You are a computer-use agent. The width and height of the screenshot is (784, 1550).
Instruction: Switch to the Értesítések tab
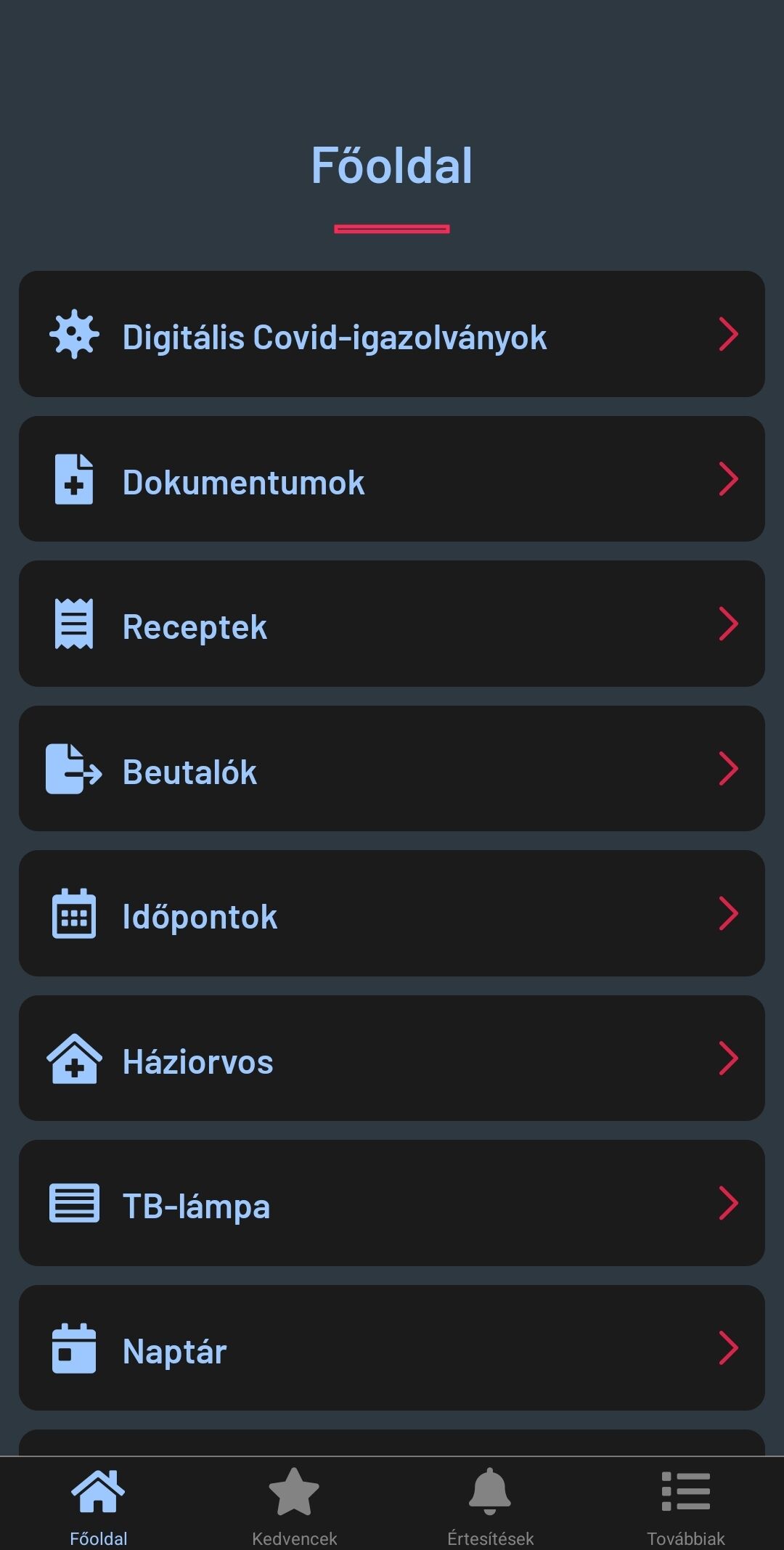click(490, 1504)
